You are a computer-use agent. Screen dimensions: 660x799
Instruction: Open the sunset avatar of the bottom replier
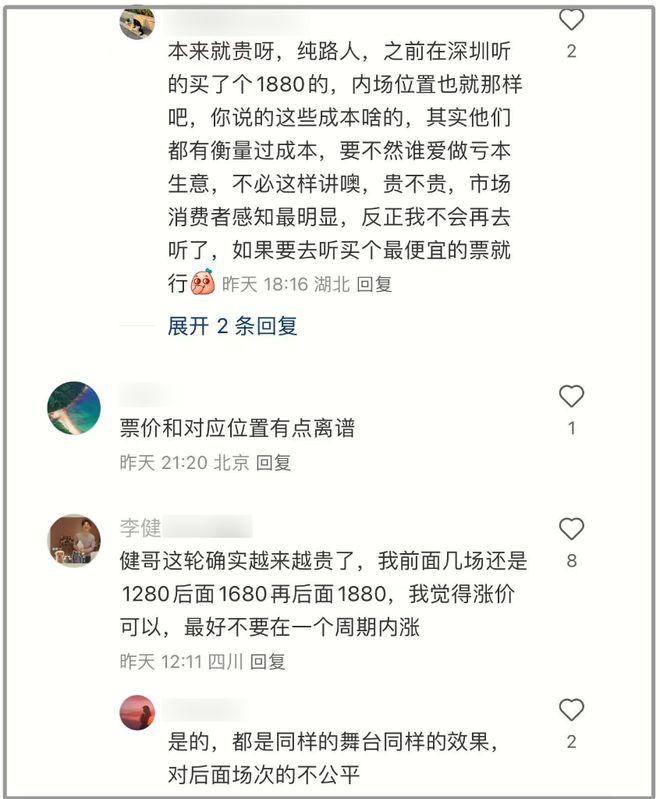point(137,713)
